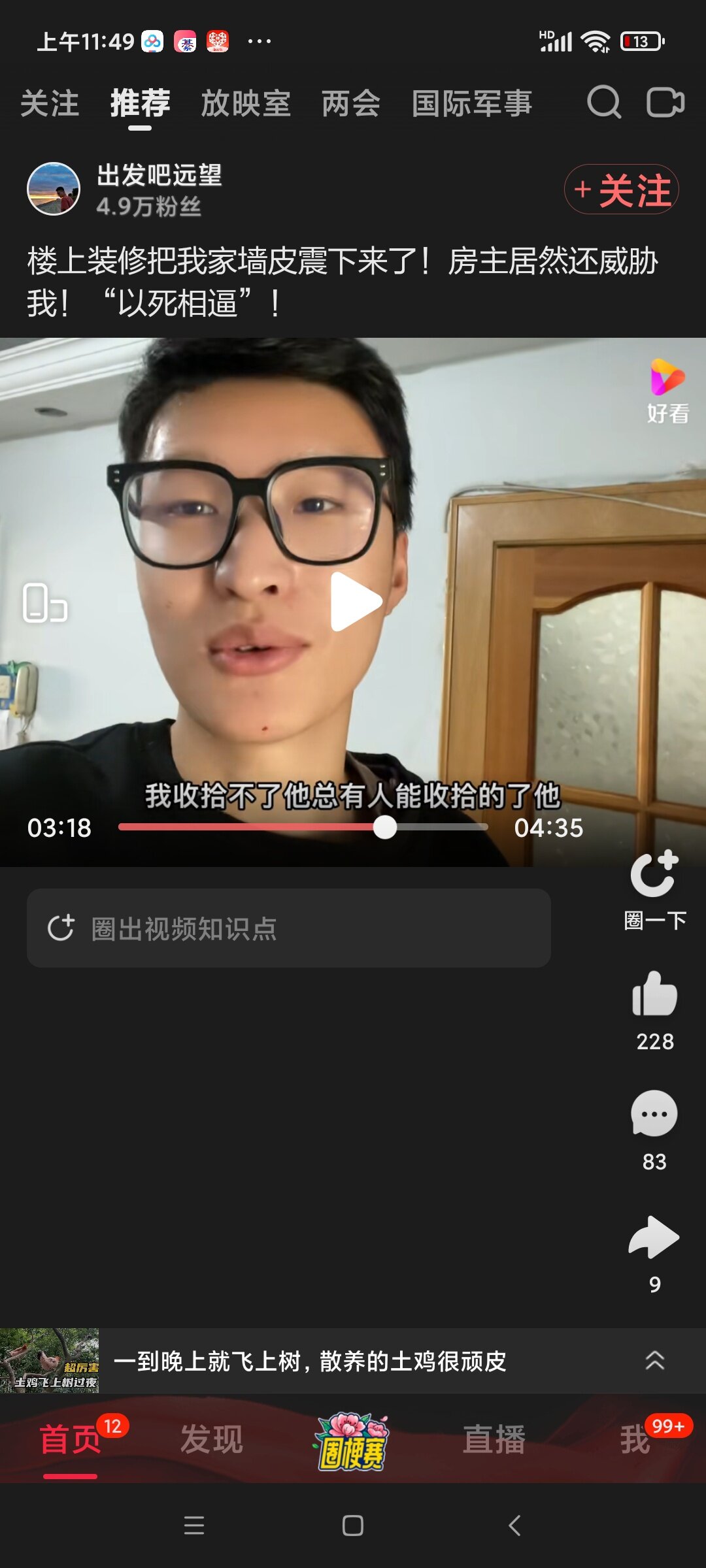Like this video
Screen dimensions: 706x1568
654,995
